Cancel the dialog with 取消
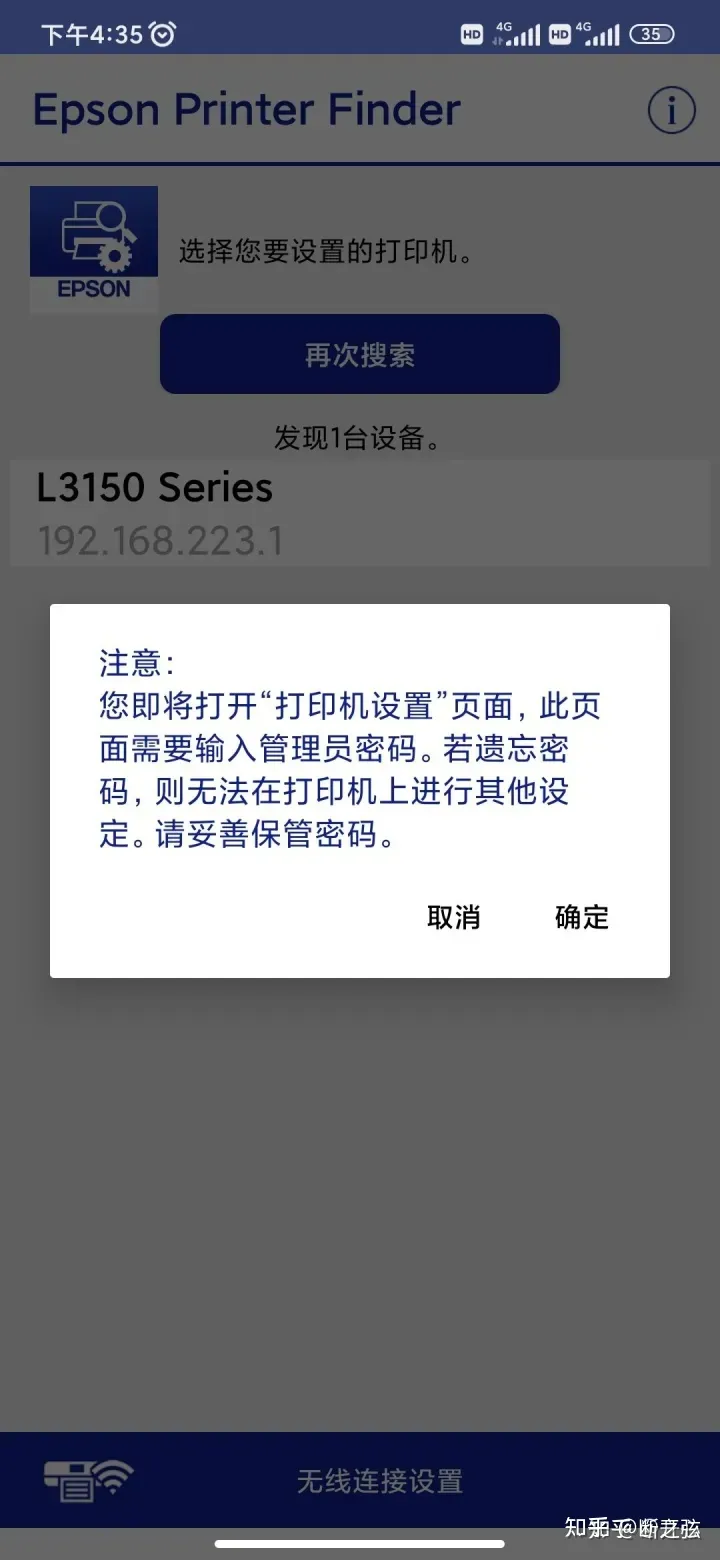This screenshot has height=1560, width=720. 454,917
